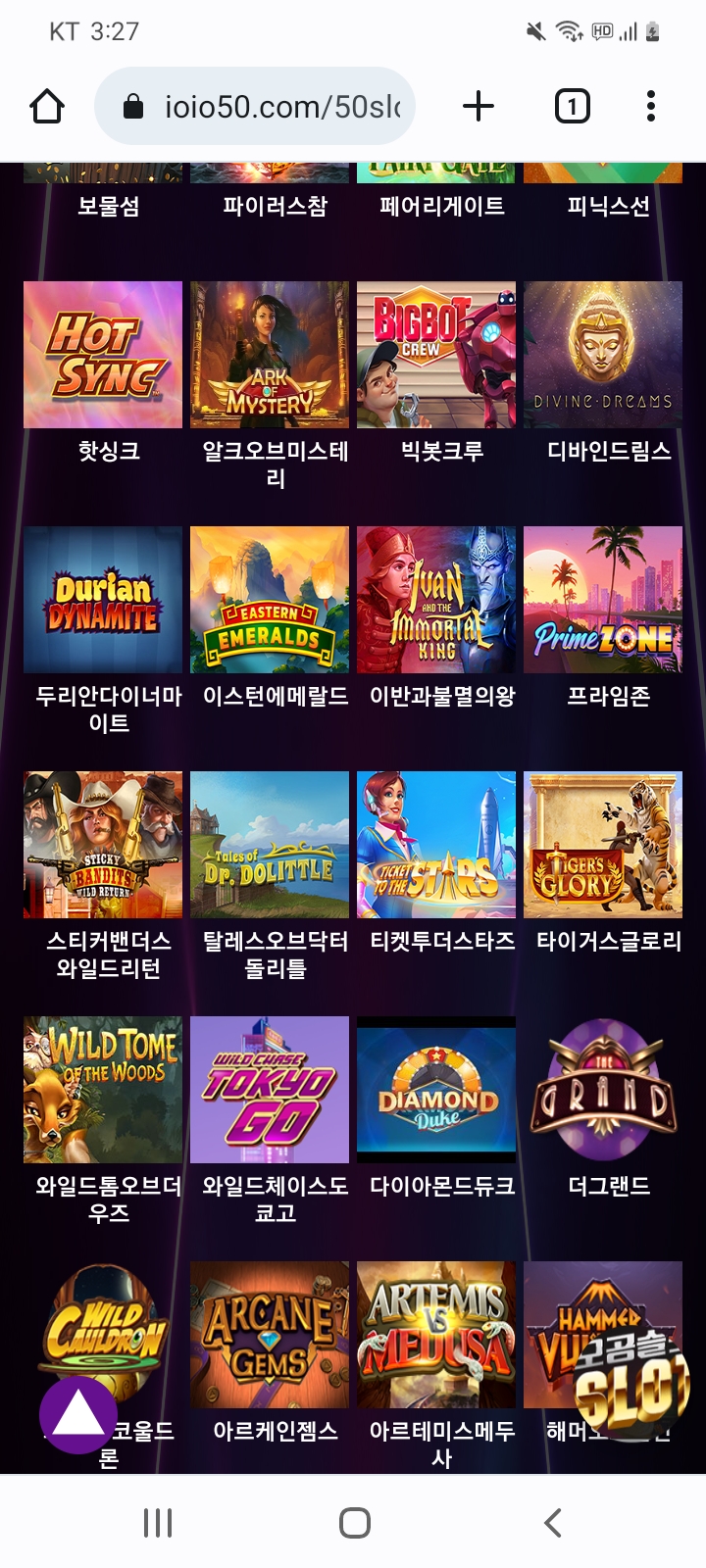Tap the URL address bar
706x1568 pixels.
point(255,106)
